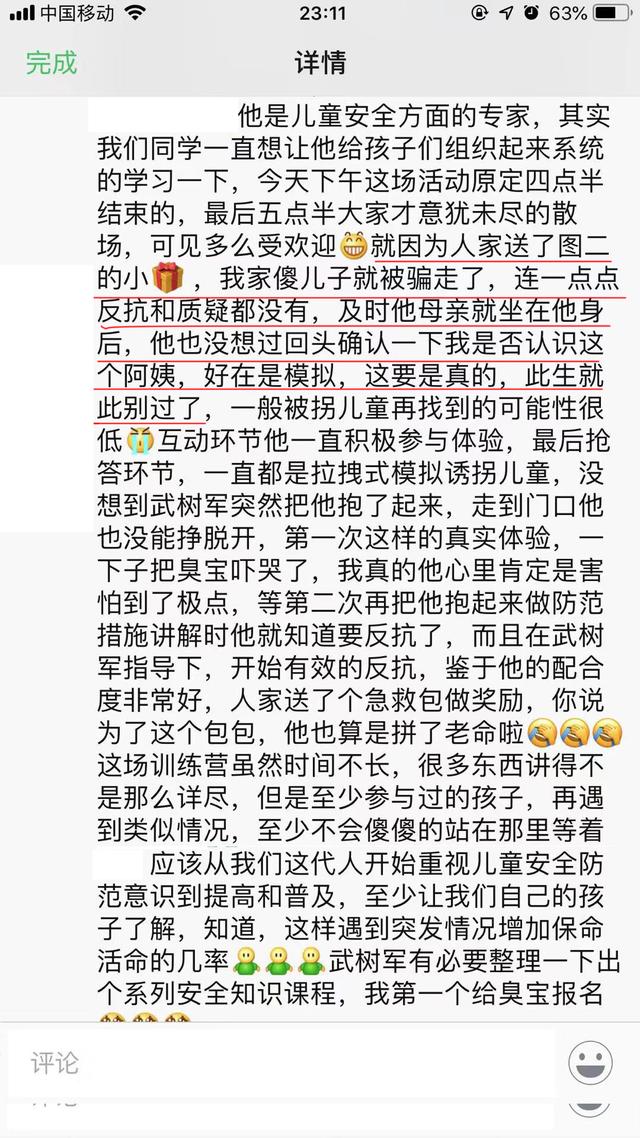
Task: Tap 完成 to close the details page
Action: click(51, 63)
